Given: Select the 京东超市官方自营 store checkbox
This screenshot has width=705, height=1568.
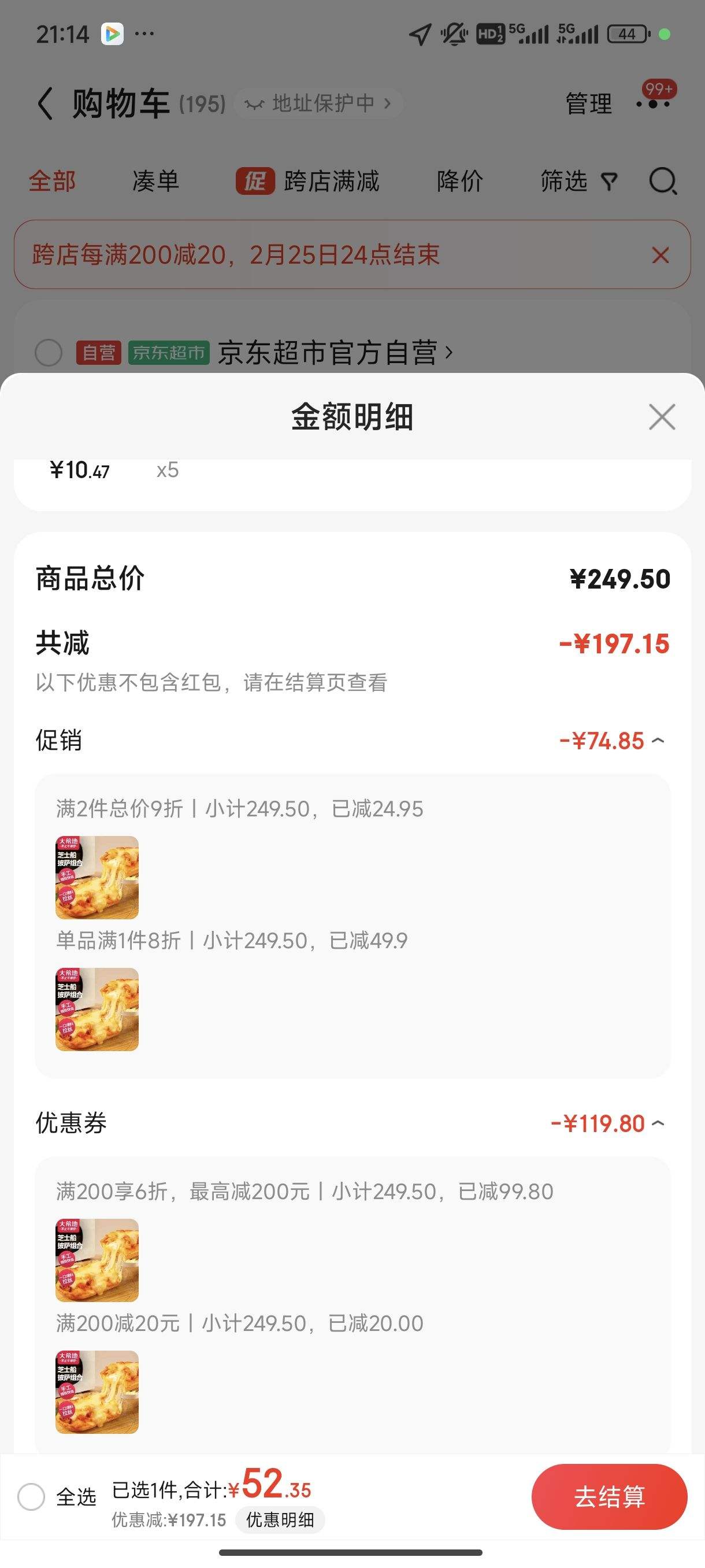Looking at the screenshot, I should [49, 352].
